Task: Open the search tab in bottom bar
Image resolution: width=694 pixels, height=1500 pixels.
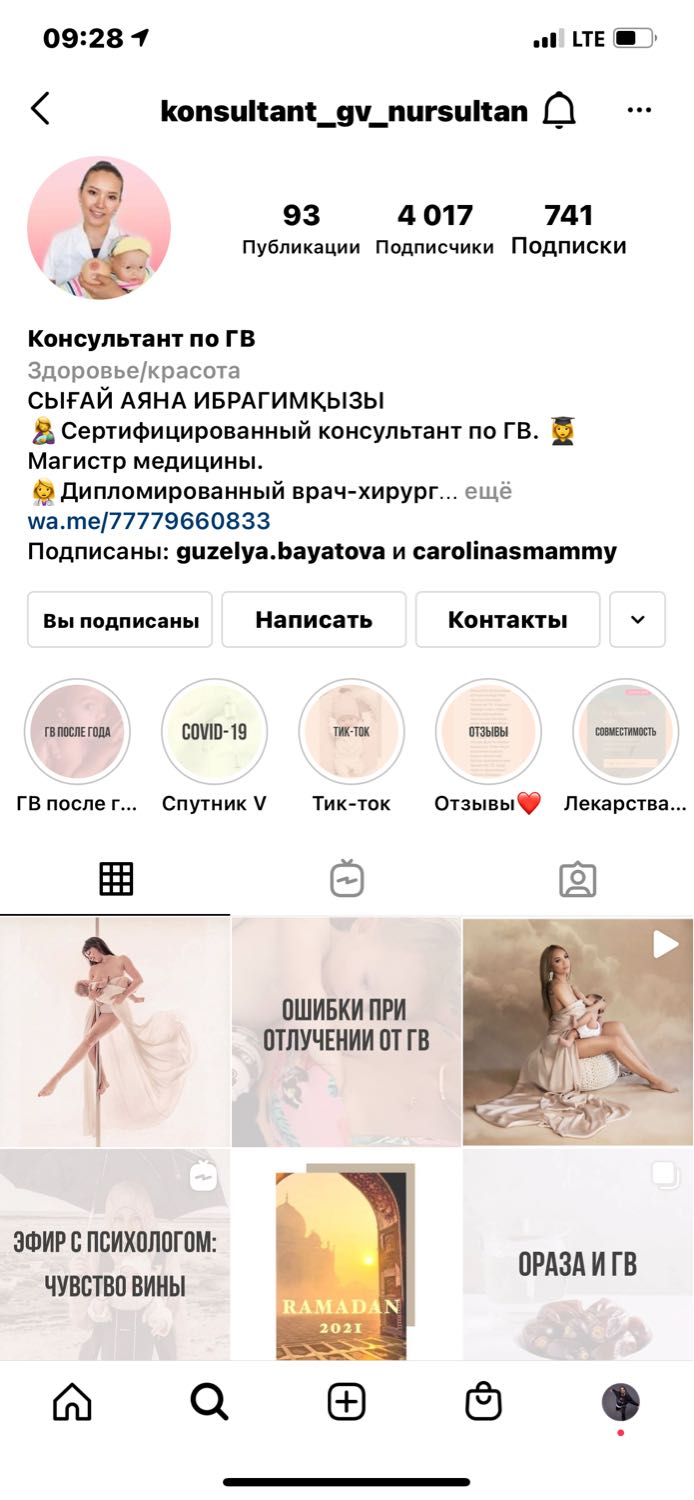Action: pos(209,1402)
